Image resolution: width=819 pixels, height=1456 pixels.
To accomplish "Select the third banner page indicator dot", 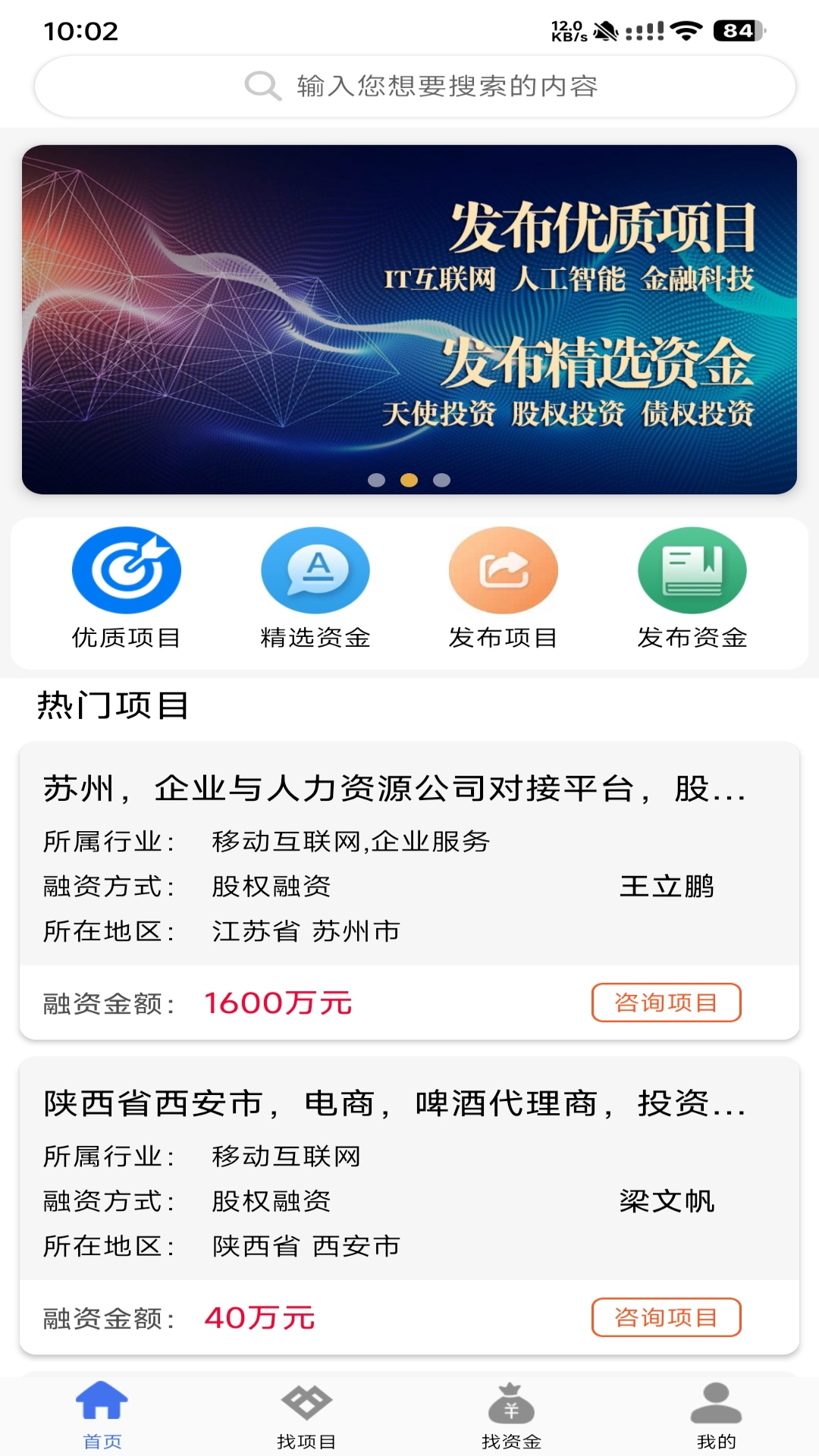I will pyautogui.click(x=441, y=480).
